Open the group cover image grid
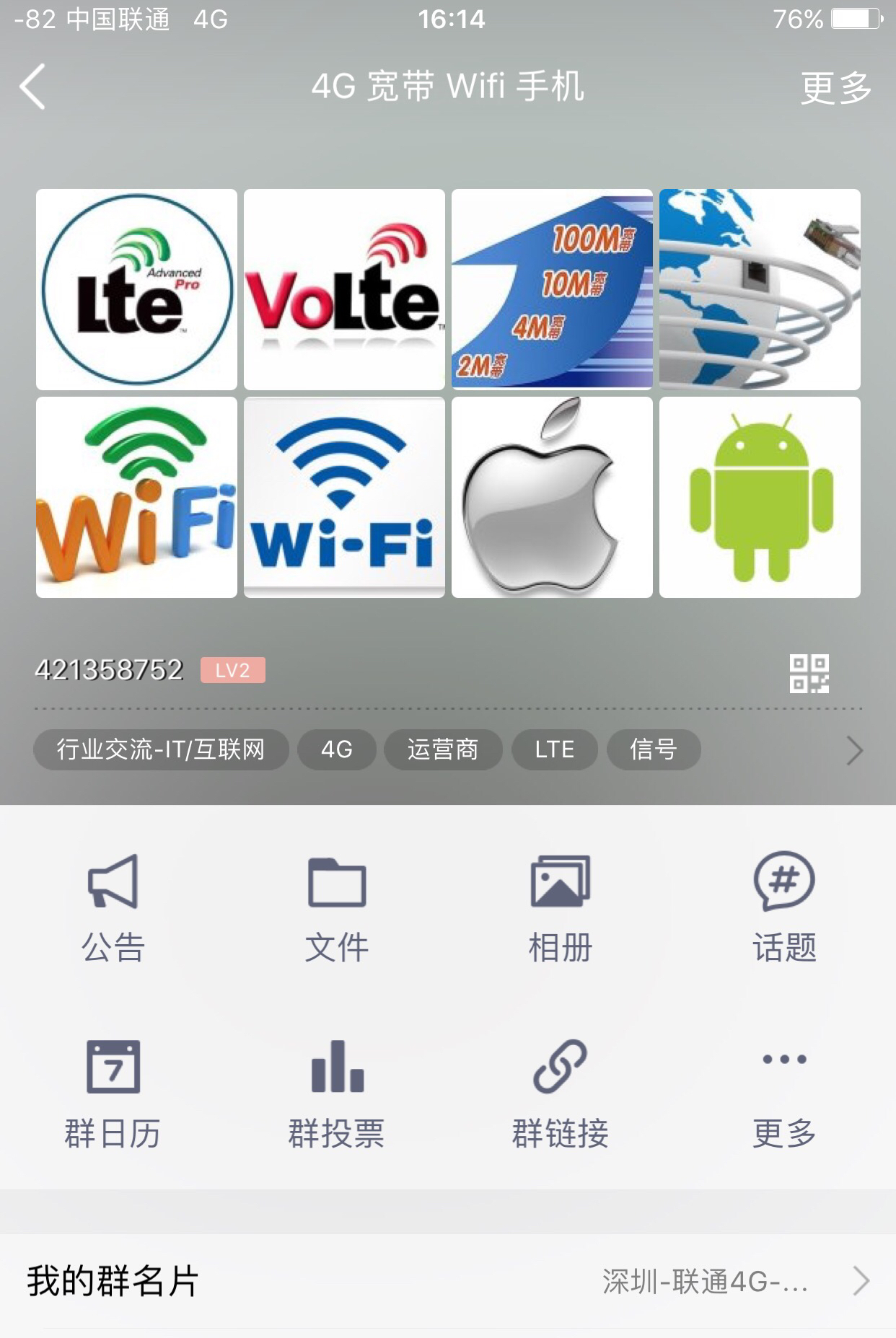The width and height of the screenshot is (896, 1338). tap(448, 393)
